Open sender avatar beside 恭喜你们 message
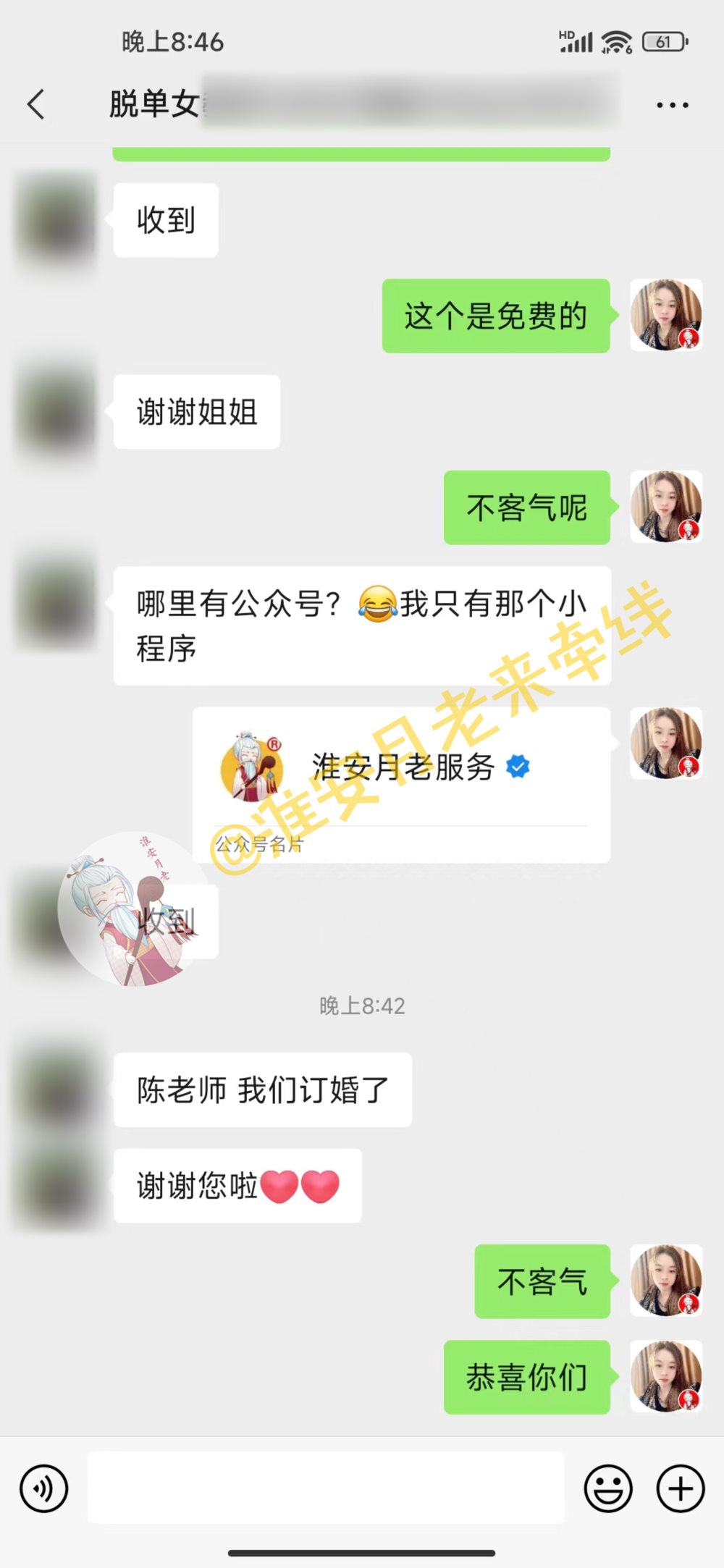Image resolution: width=724 pixels, height=1568 pixels. [666, 1377]
